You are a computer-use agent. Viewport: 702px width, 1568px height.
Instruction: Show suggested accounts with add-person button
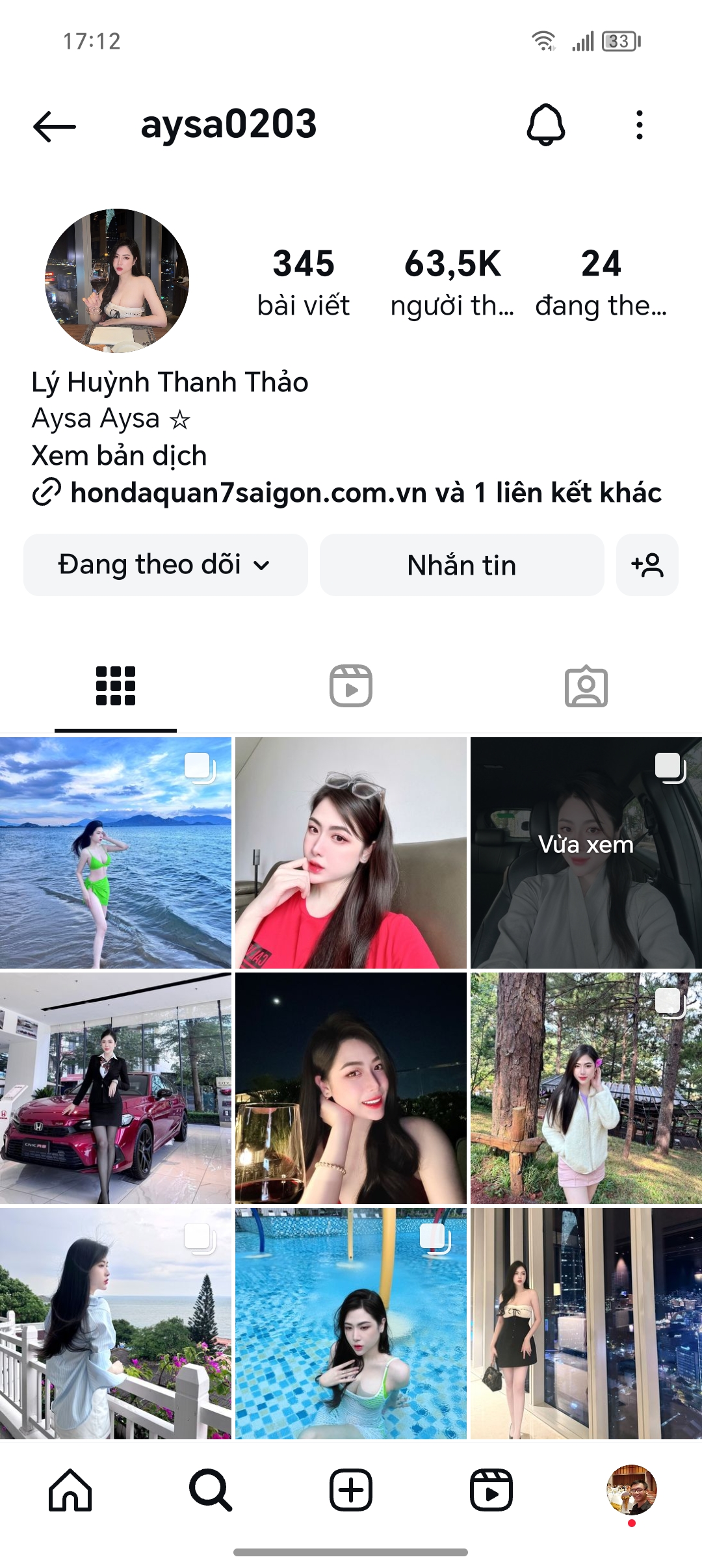(647, 565)
